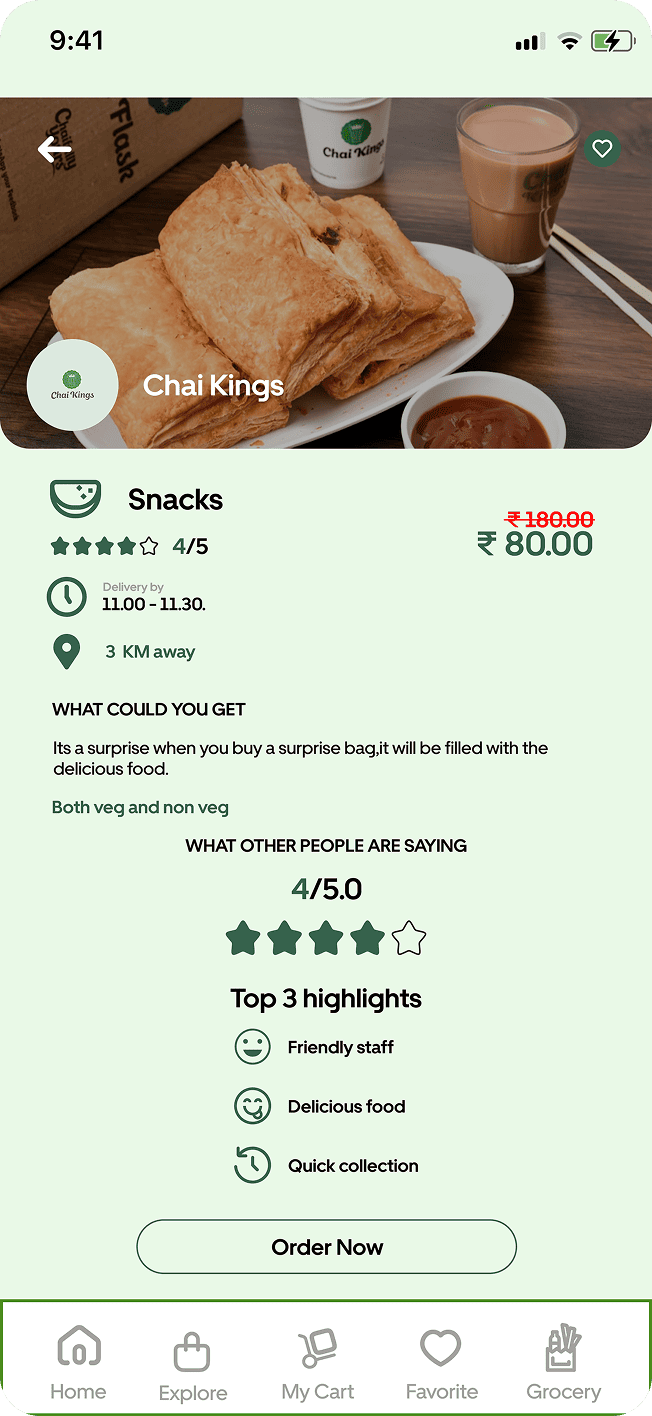Viewport: 652px width, 1416px height.
Task: Switch to the Grocery tab
Action: point(563,1362)
